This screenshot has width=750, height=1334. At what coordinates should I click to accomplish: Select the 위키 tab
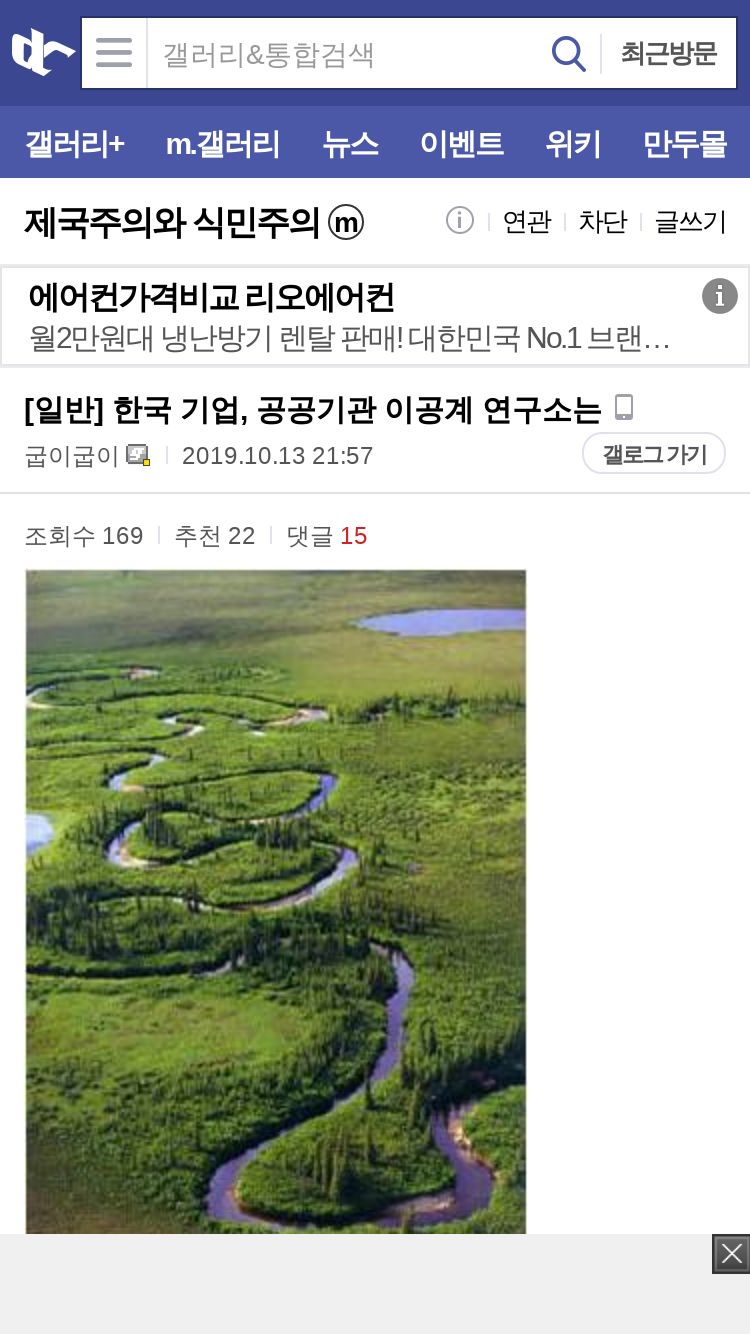coord(573,143)
